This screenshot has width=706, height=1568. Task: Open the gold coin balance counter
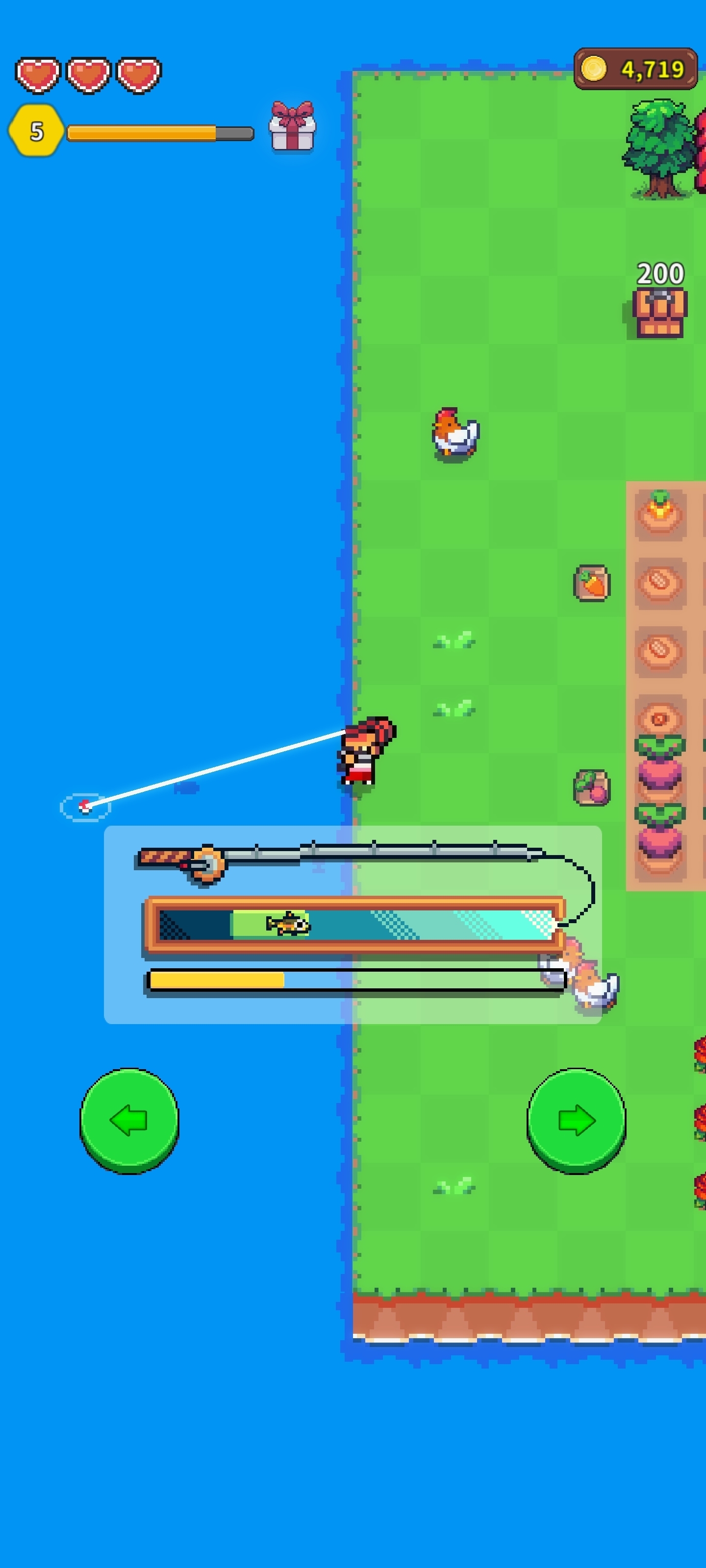(635, 69)
